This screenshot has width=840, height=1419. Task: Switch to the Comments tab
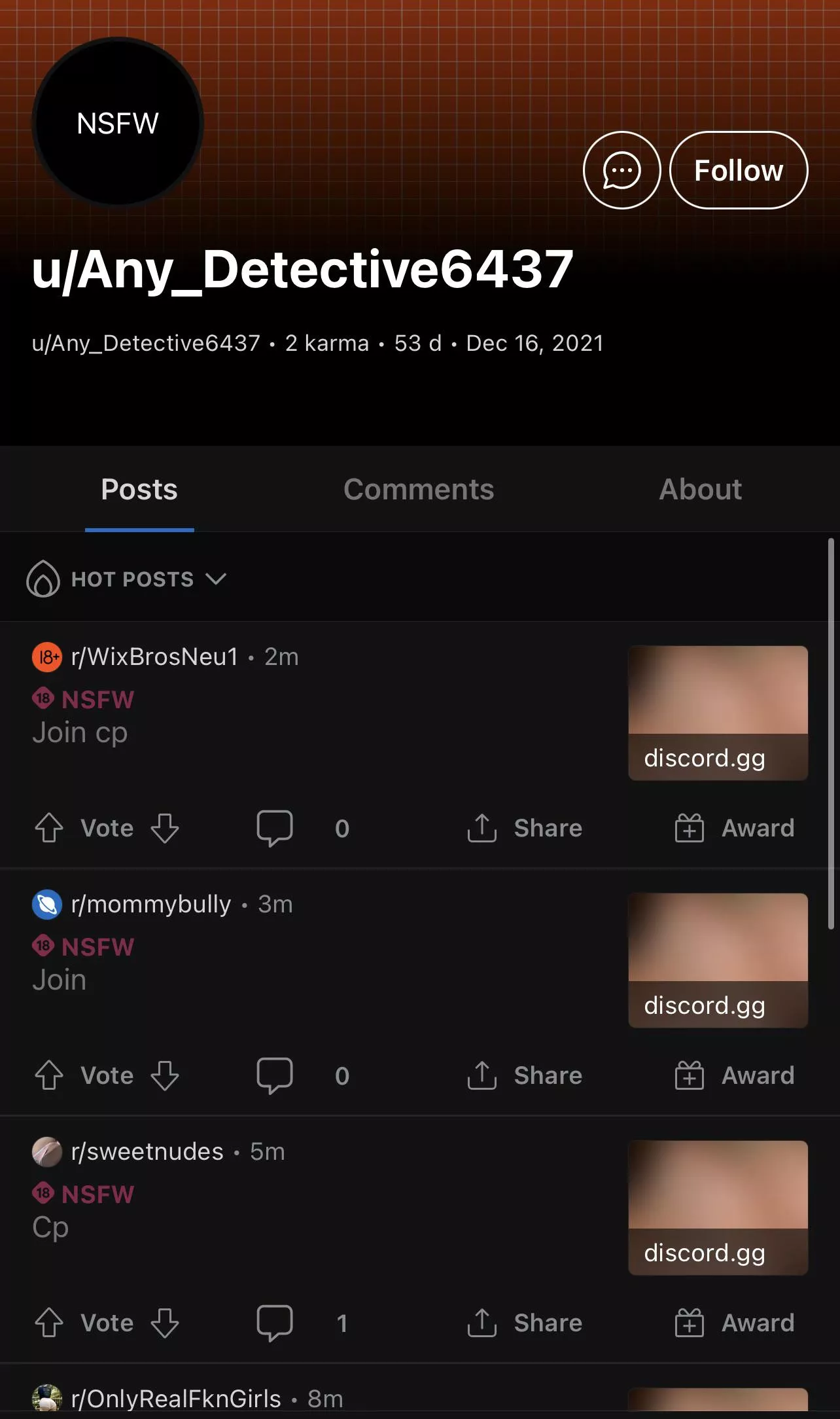419,490
